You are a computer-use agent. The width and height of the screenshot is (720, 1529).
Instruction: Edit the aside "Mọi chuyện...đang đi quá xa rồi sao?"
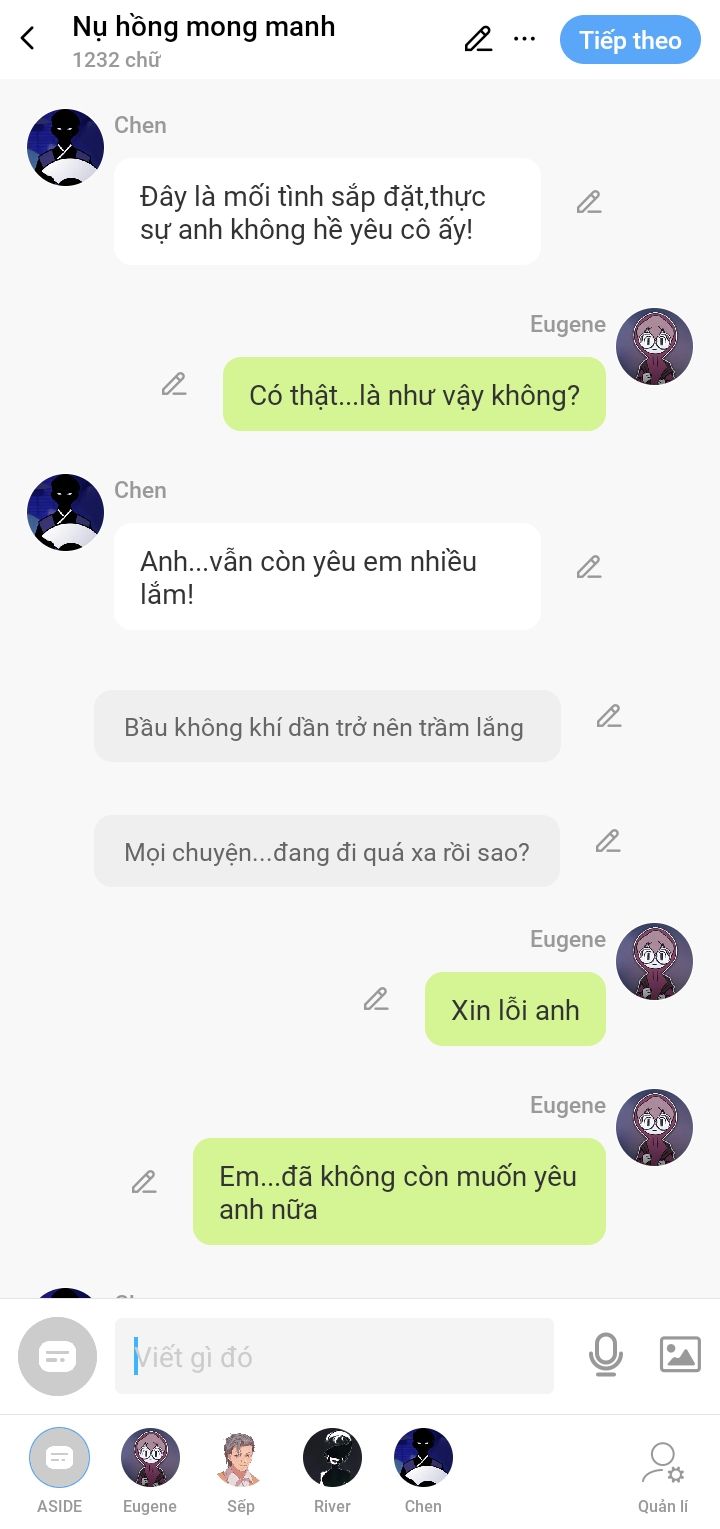tap(608, 841)
